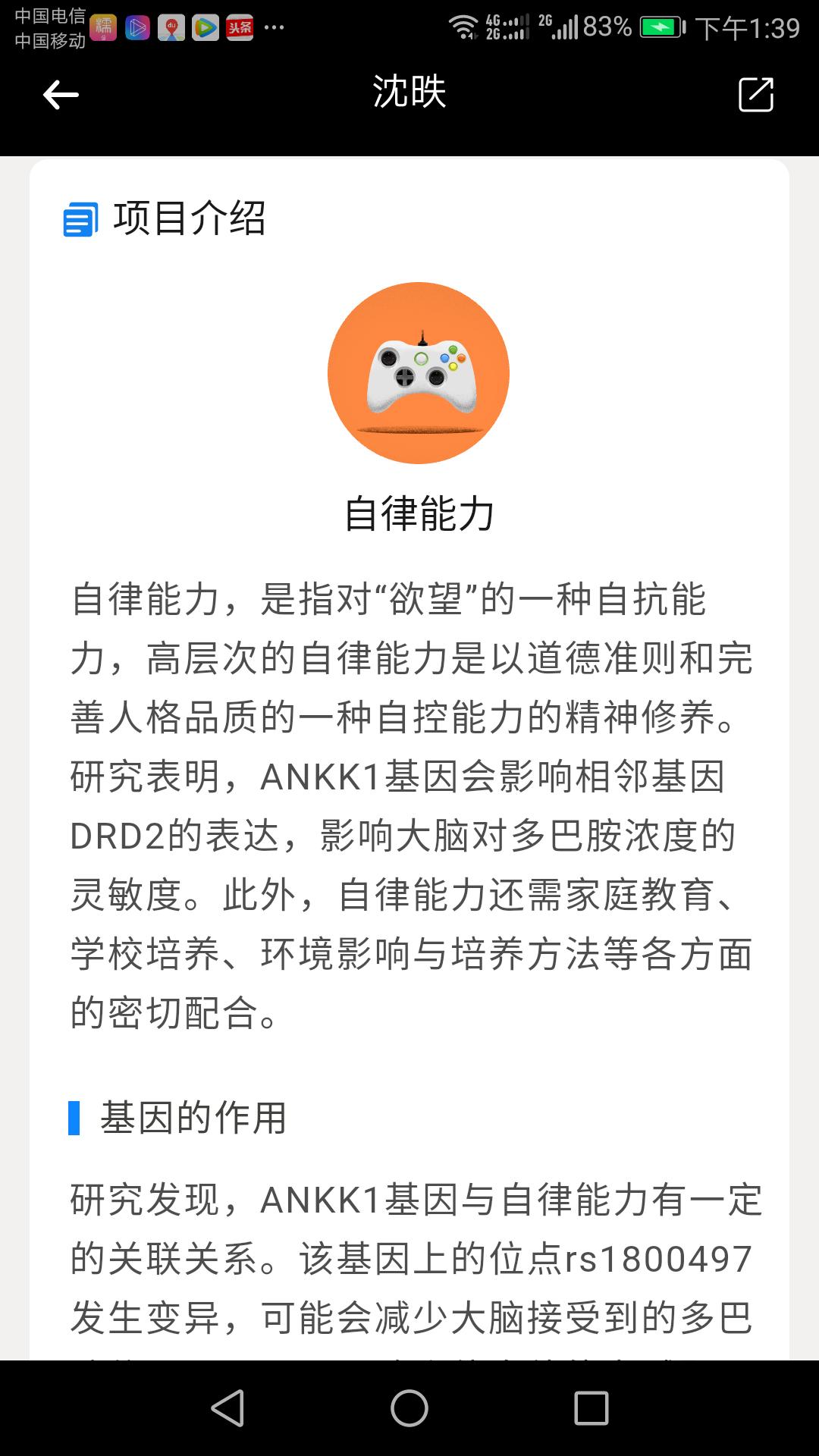Open the Toutiao 头条 notification icon

pos(239,28)
